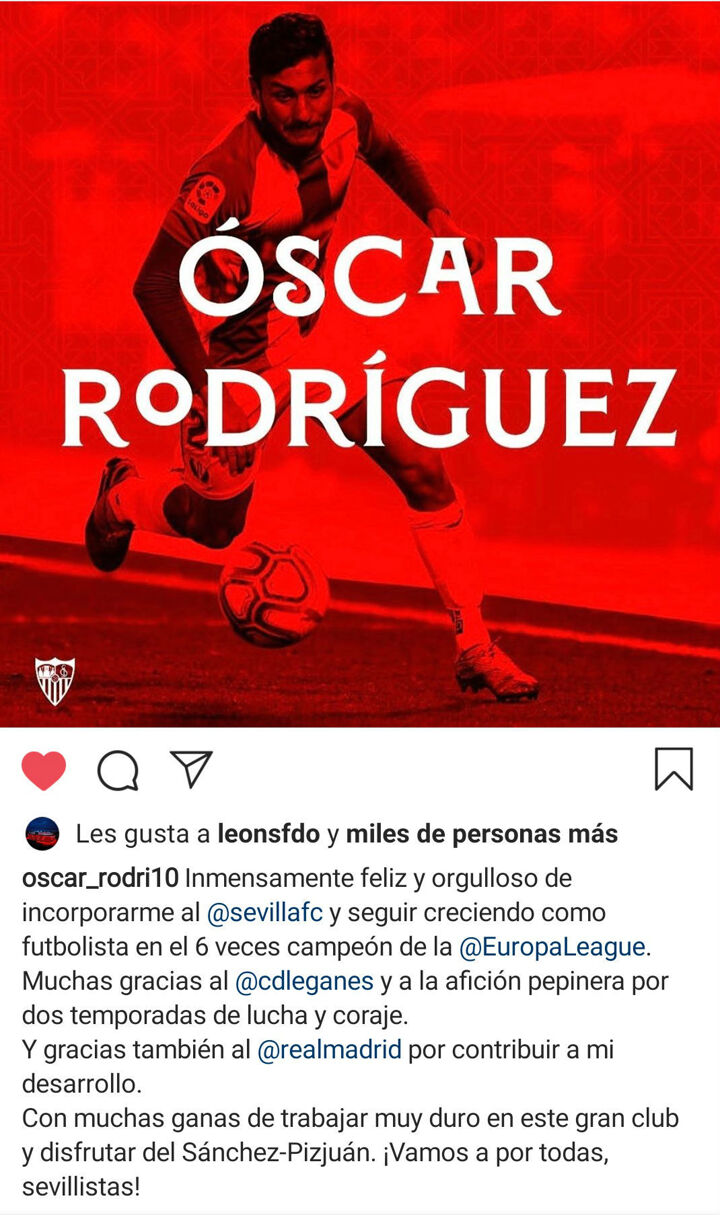Open the oscar_rodri10 profile

pos(100,878)
